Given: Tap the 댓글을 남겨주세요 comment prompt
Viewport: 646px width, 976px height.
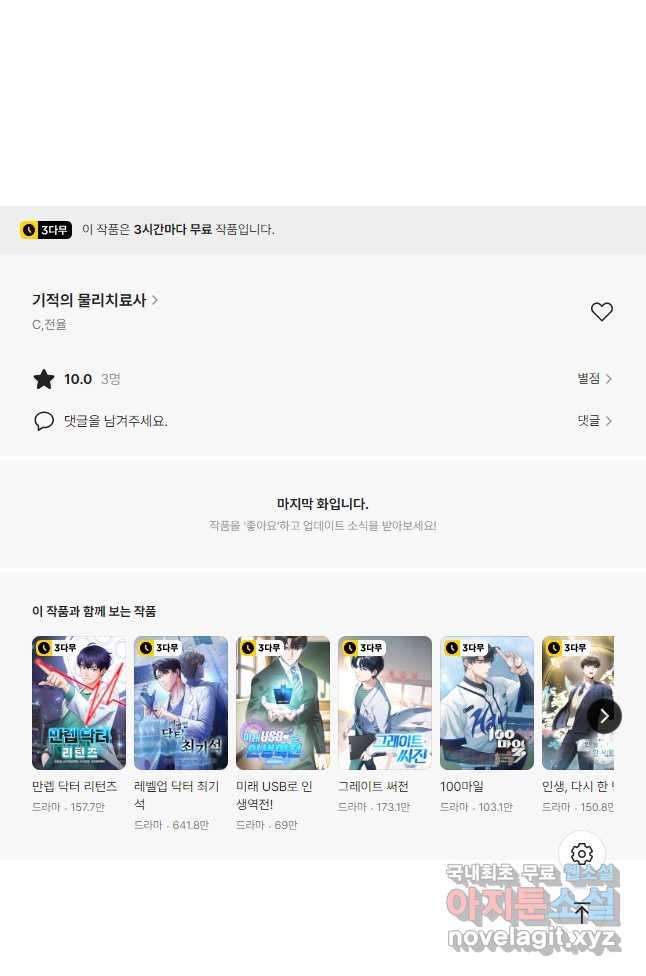Looking at the screenshot, I should [115, 421].
